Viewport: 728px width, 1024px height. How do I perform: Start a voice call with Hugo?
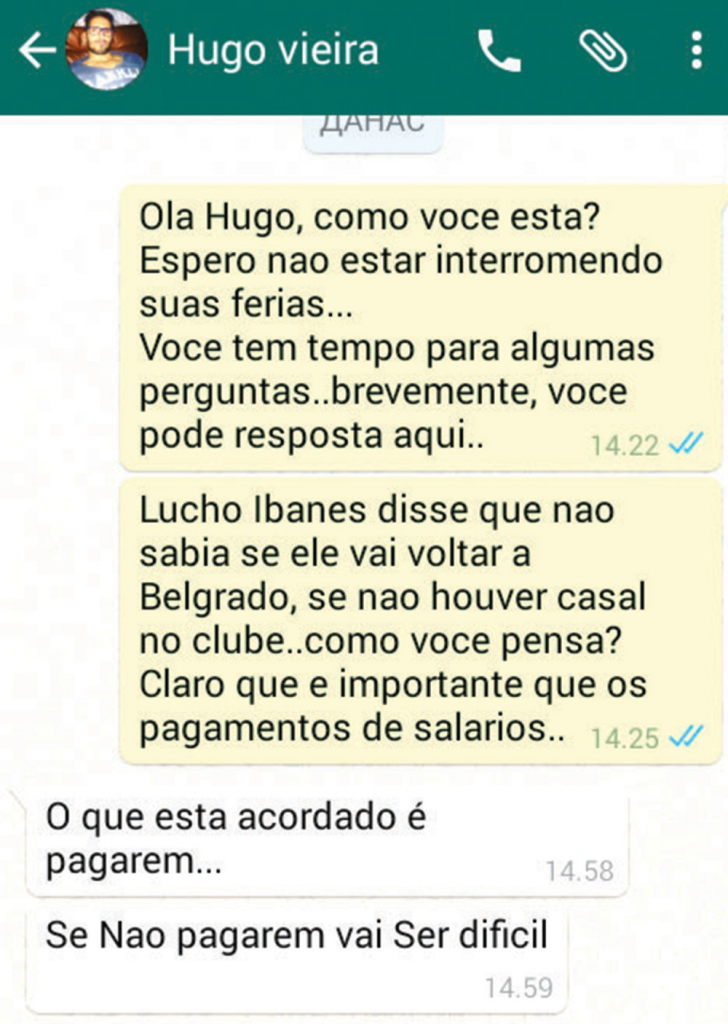click(499, 51)
